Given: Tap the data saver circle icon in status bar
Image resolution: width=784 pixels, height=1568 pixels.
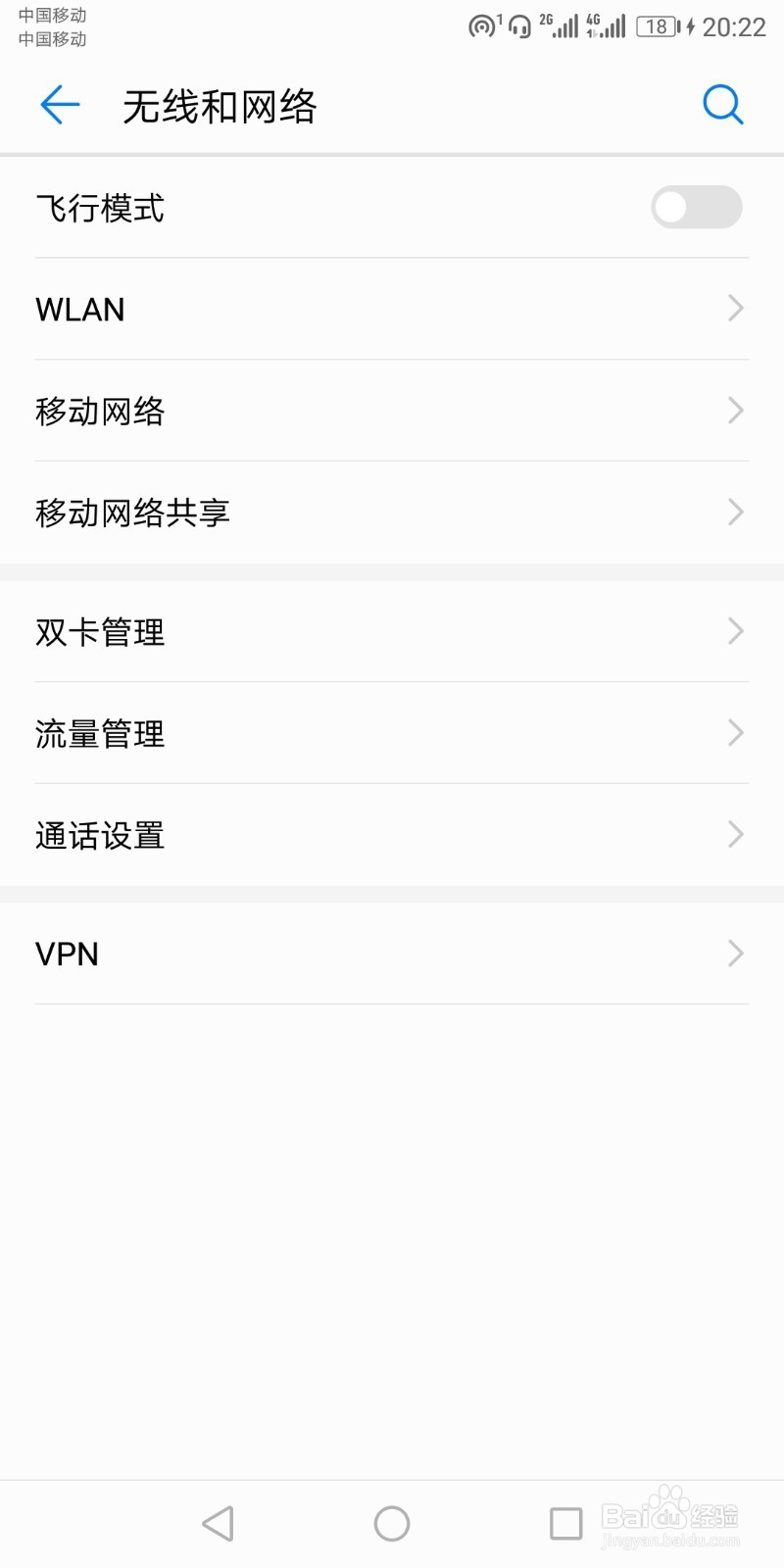Looking at the screenshot, I should [x=481, y=26].
